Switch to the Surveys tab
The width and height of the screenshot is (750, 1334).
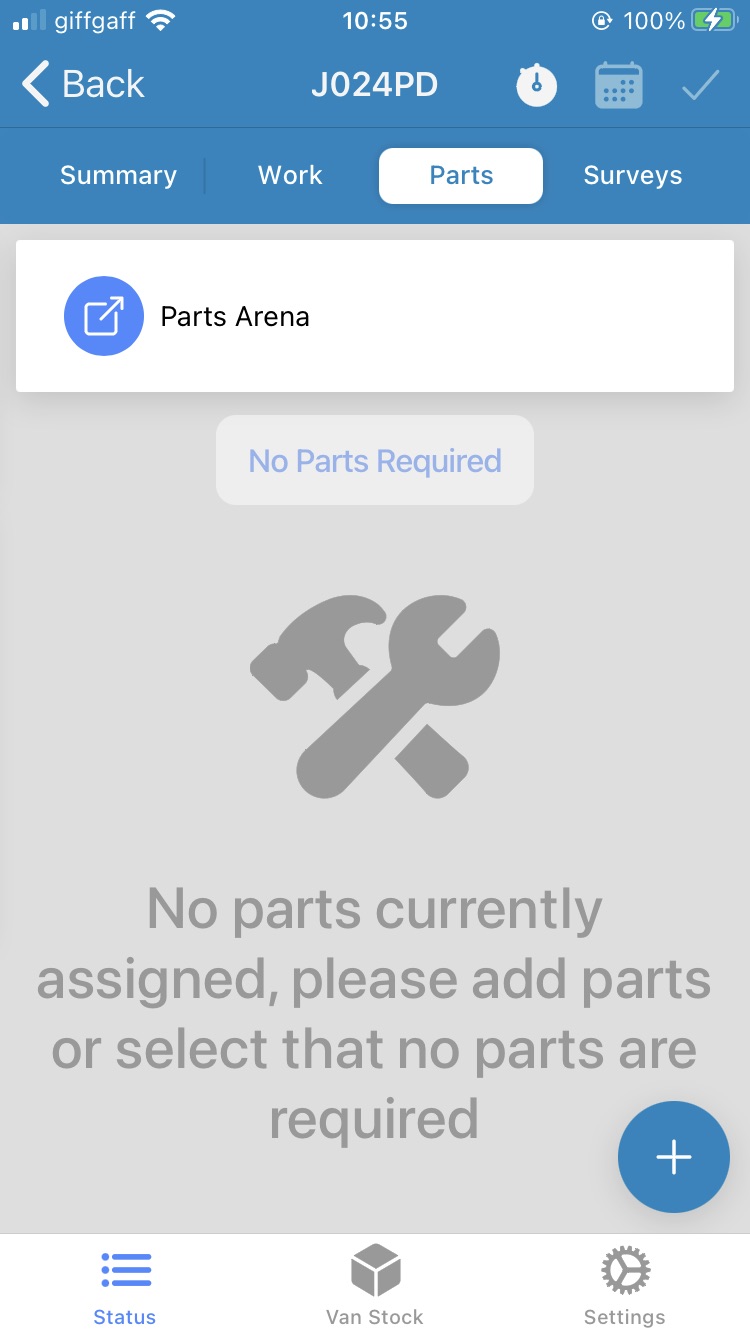[x=633, y=175]
